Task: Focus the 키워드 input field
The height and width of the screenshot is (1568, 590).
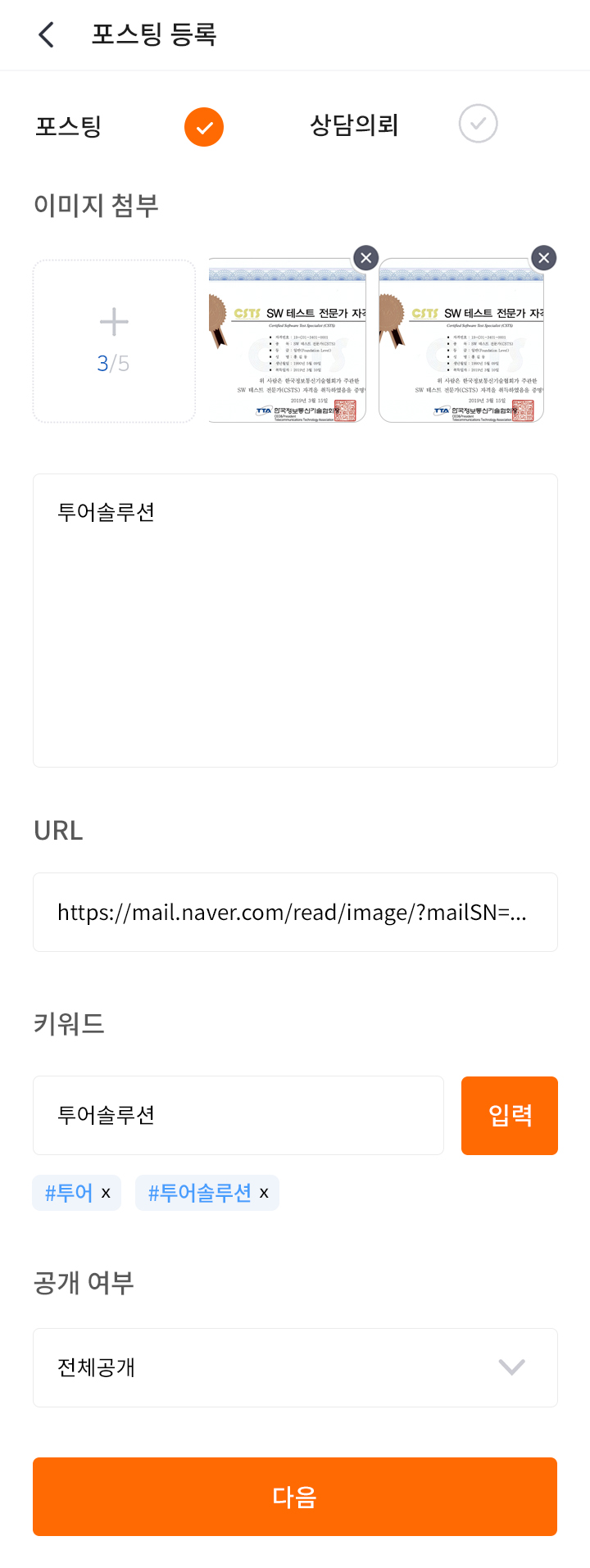Action: [x=238, y=1115]
